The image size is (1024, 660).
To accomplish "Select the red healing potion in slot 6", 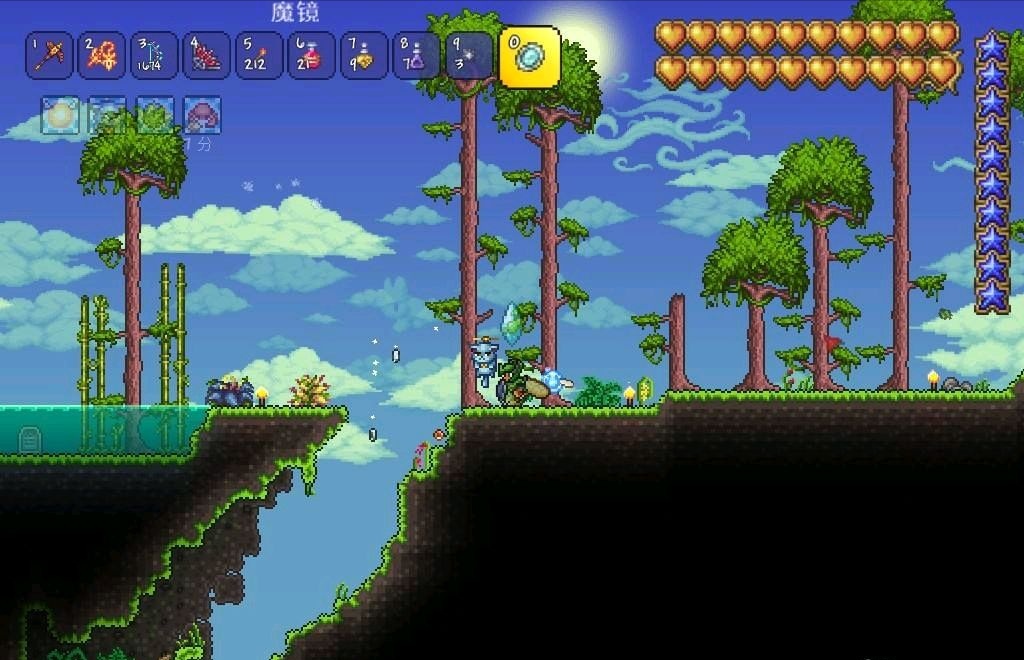I will (x=312, y=56).
